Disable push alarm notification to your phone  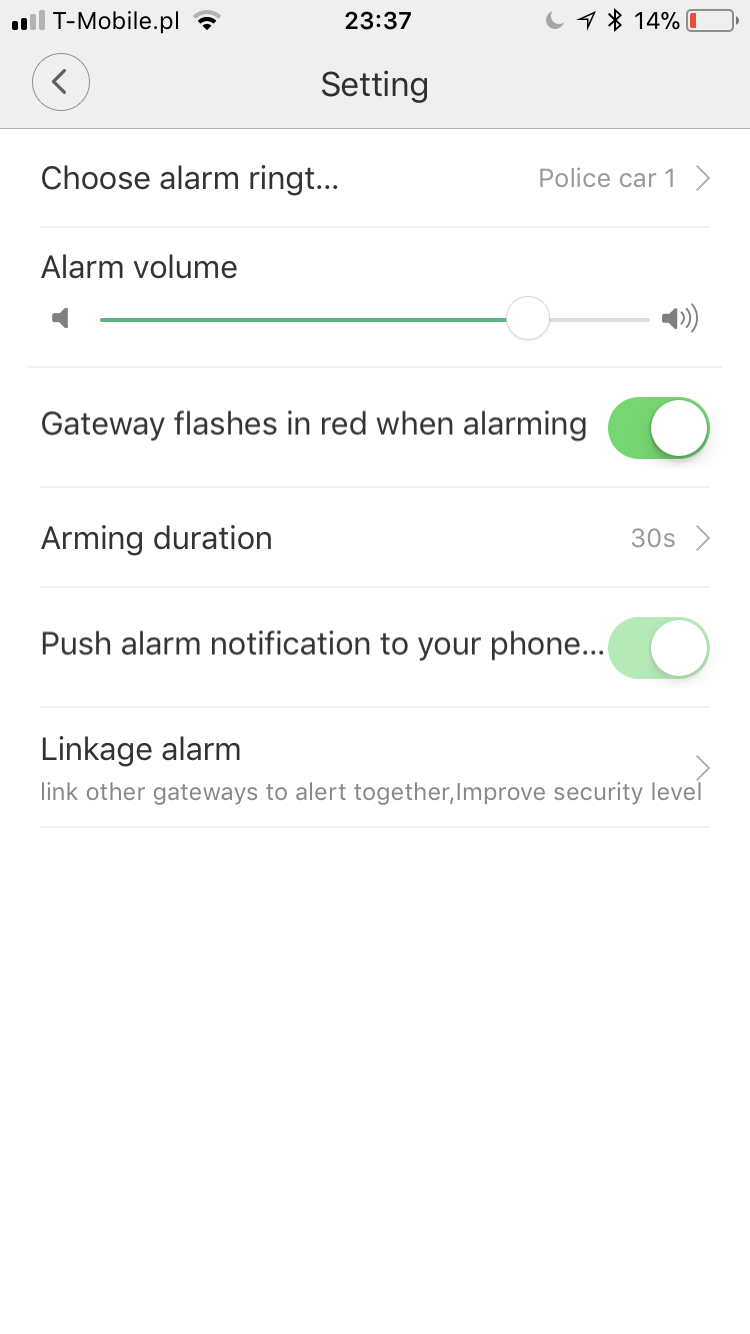pos(658,648)
